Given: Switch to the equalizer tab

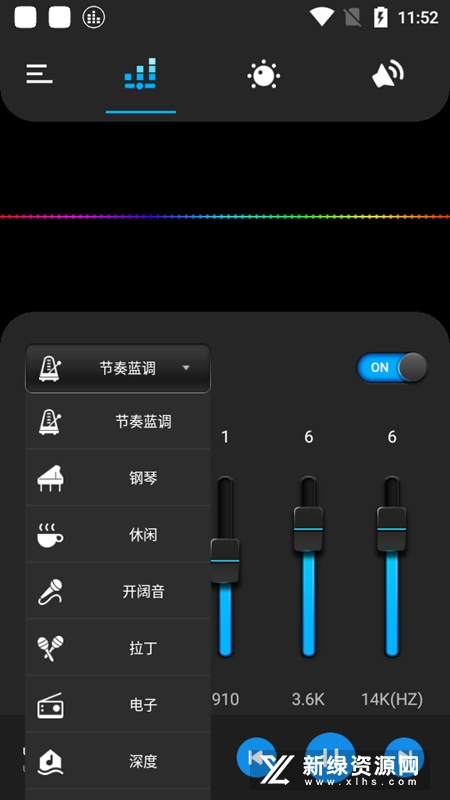Looking at the screenshot, I should point(140,74).
